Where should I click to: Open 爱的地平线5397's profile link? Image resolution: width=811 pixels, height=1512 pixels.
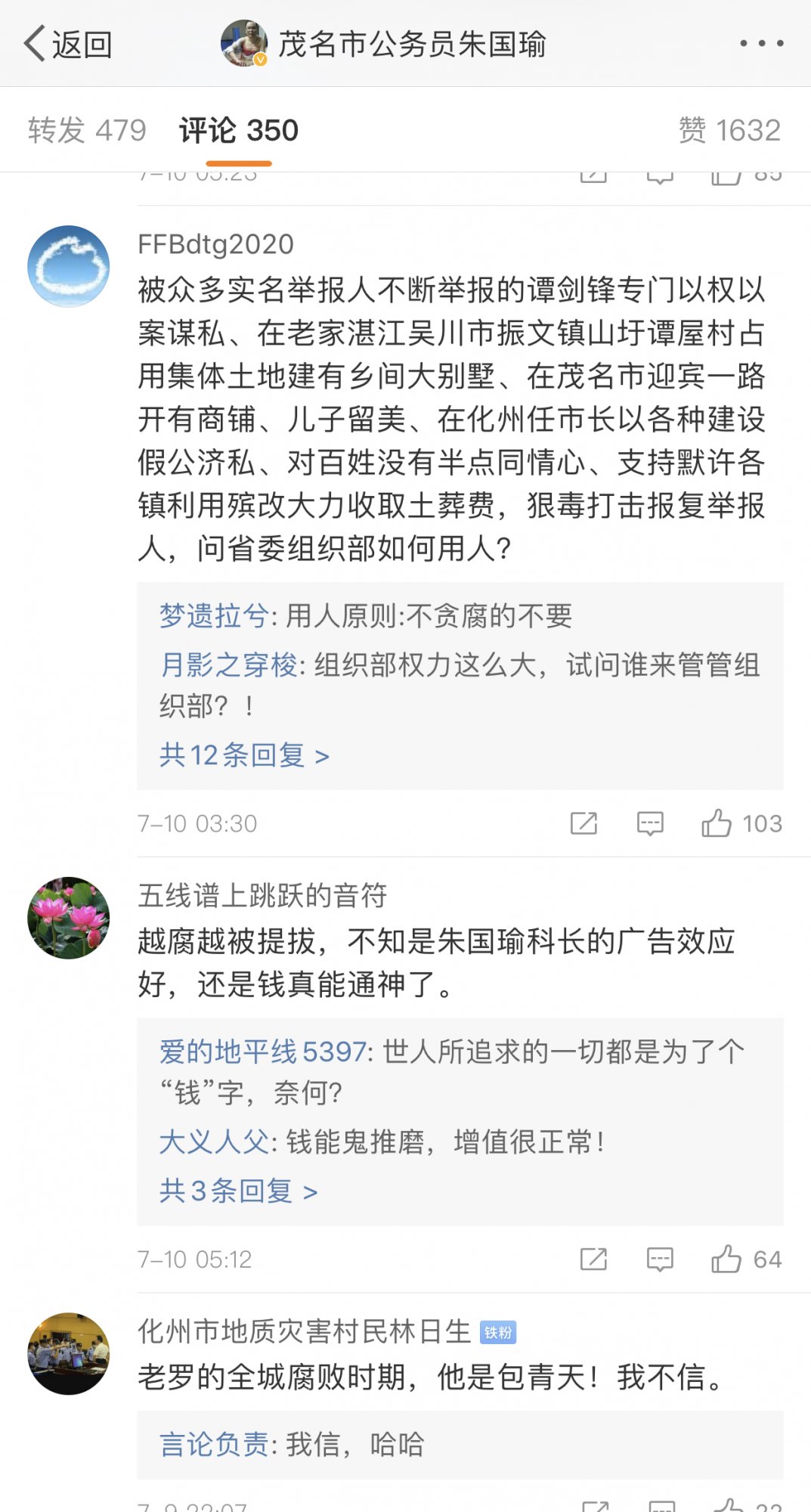(262, 1052)
